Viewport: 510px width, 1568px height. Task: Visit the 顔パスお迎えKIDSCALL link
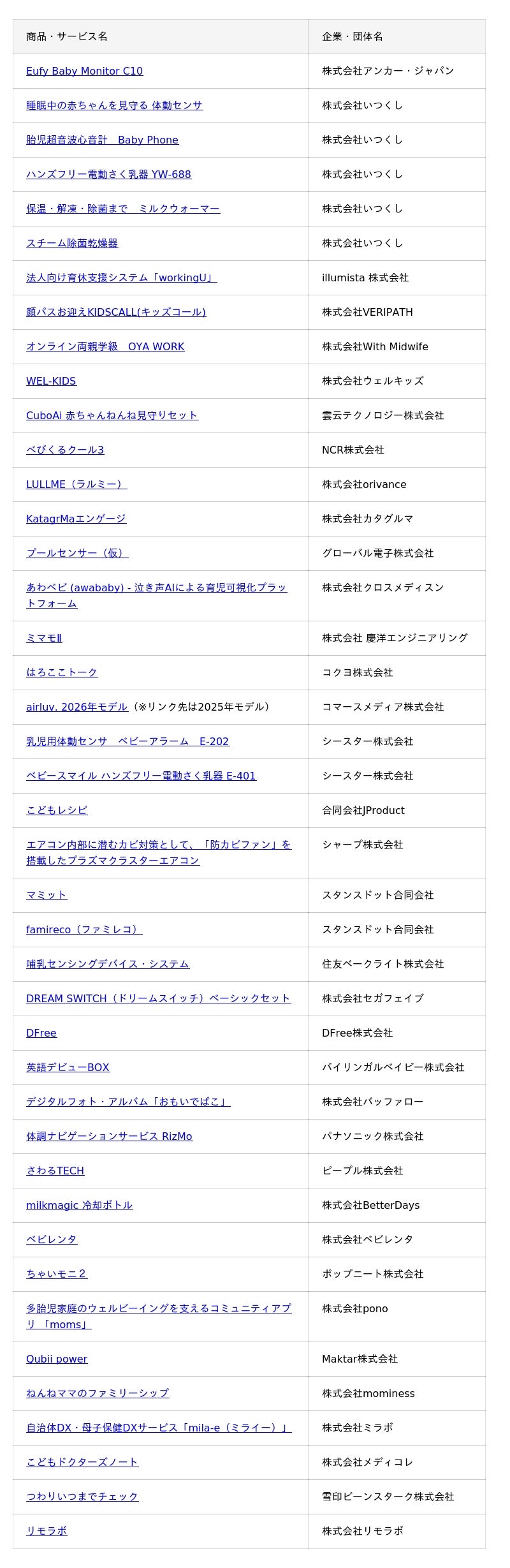116,313
